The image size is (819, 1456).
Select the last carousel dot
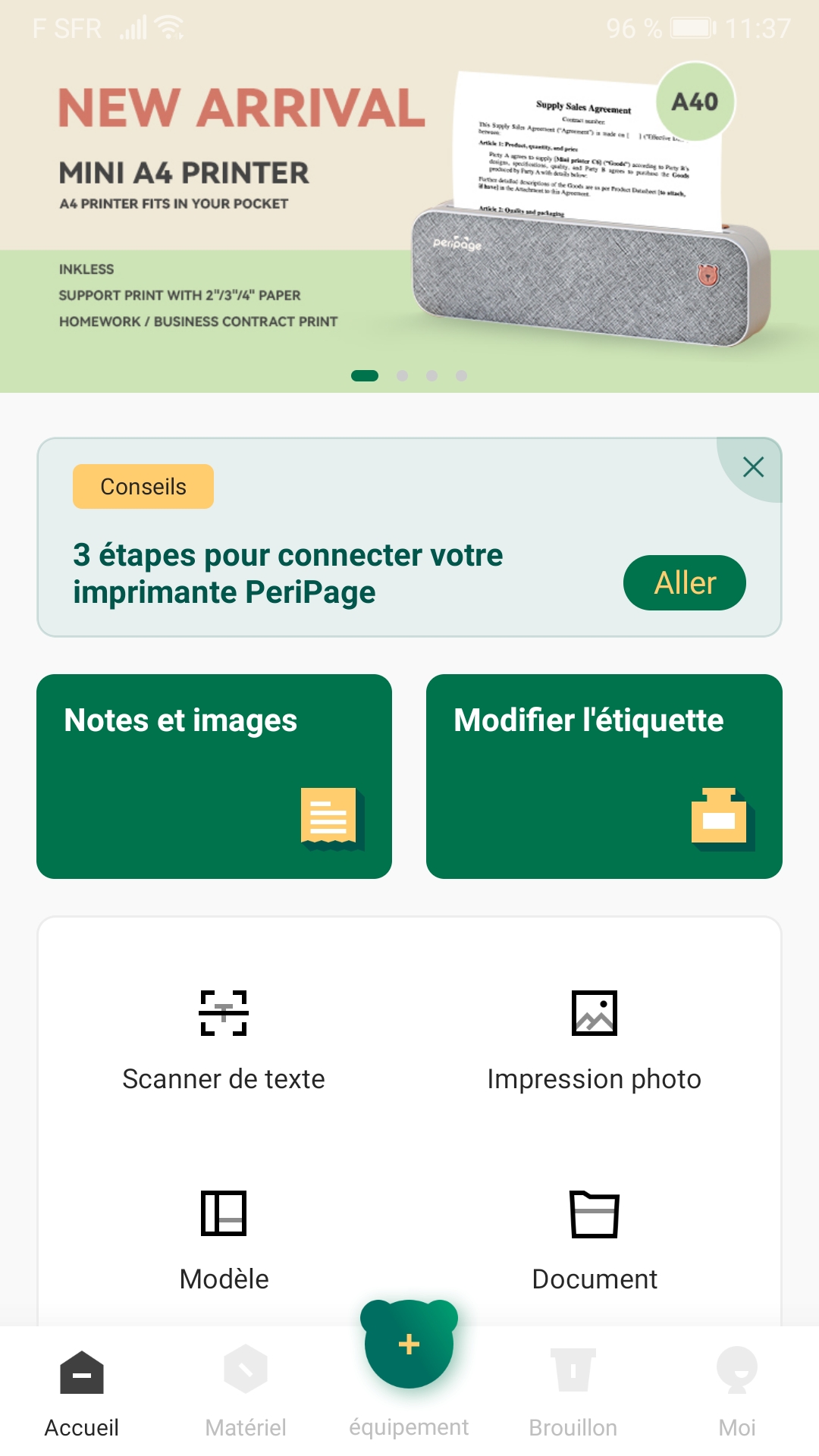coord(462,374)
